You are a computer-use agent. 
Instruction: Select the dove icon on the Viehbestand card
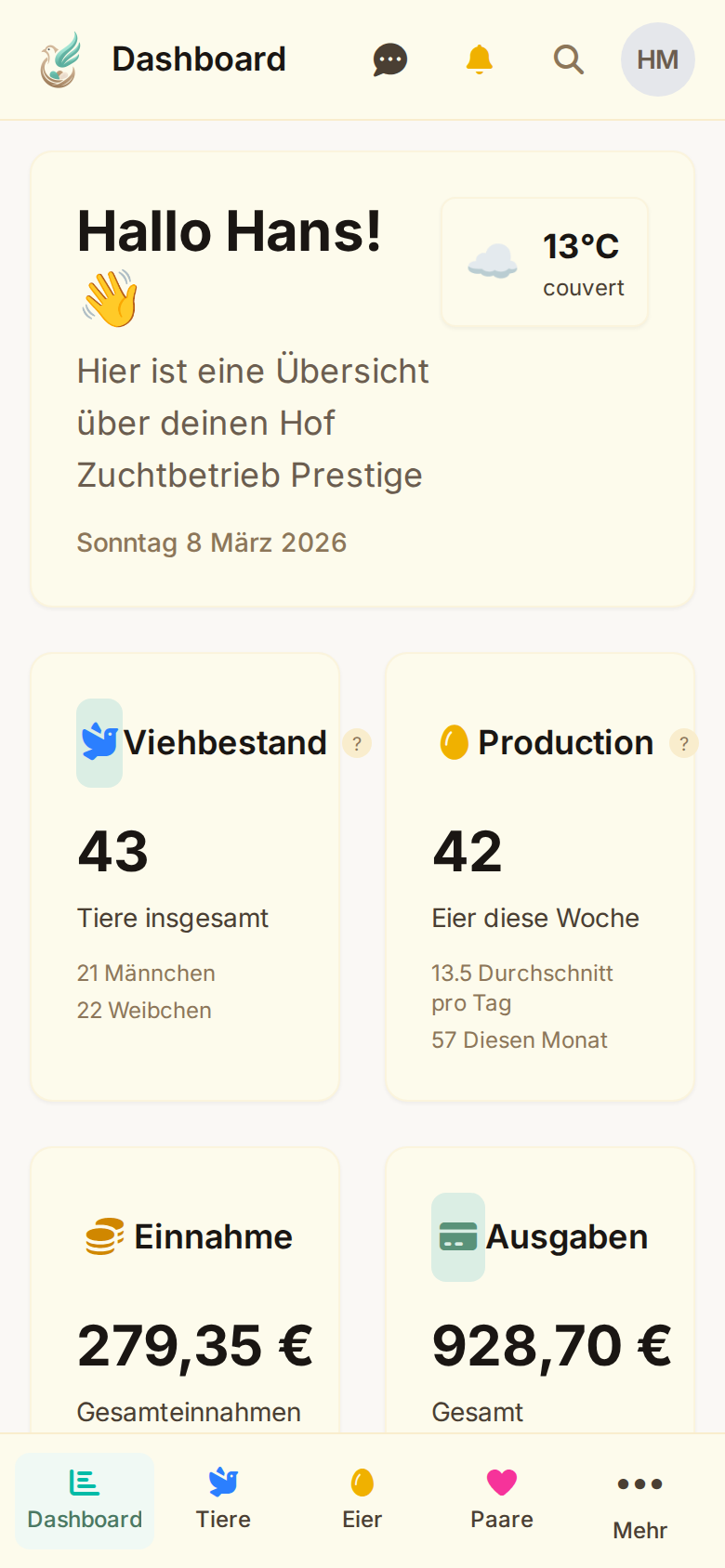pos(99,742)
